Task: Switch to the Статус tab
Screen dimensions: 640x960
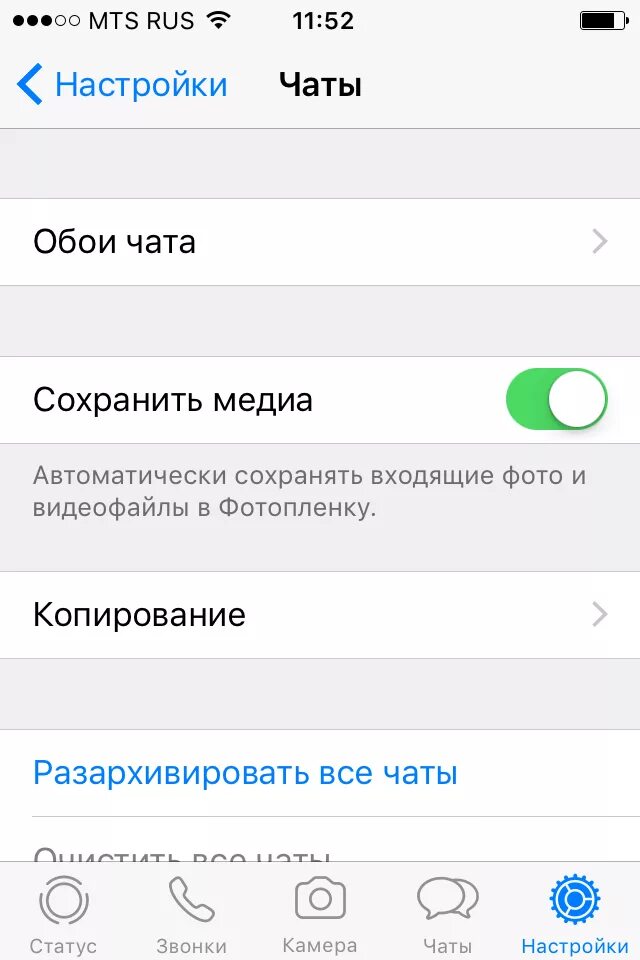Action: tap(63, 913)
